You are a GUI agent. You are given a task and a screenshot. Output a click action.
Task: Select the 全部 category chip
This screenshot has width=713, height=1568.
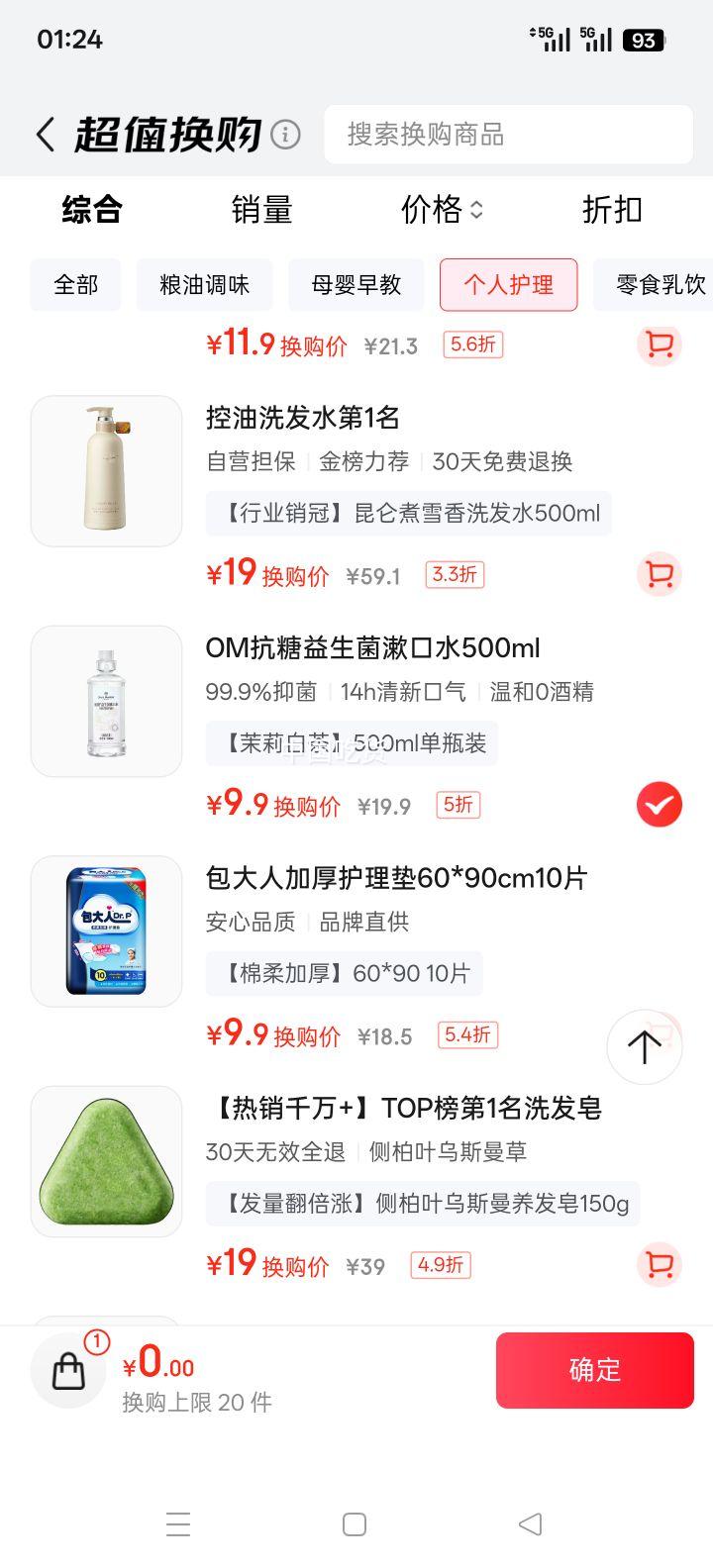point(76,285)
